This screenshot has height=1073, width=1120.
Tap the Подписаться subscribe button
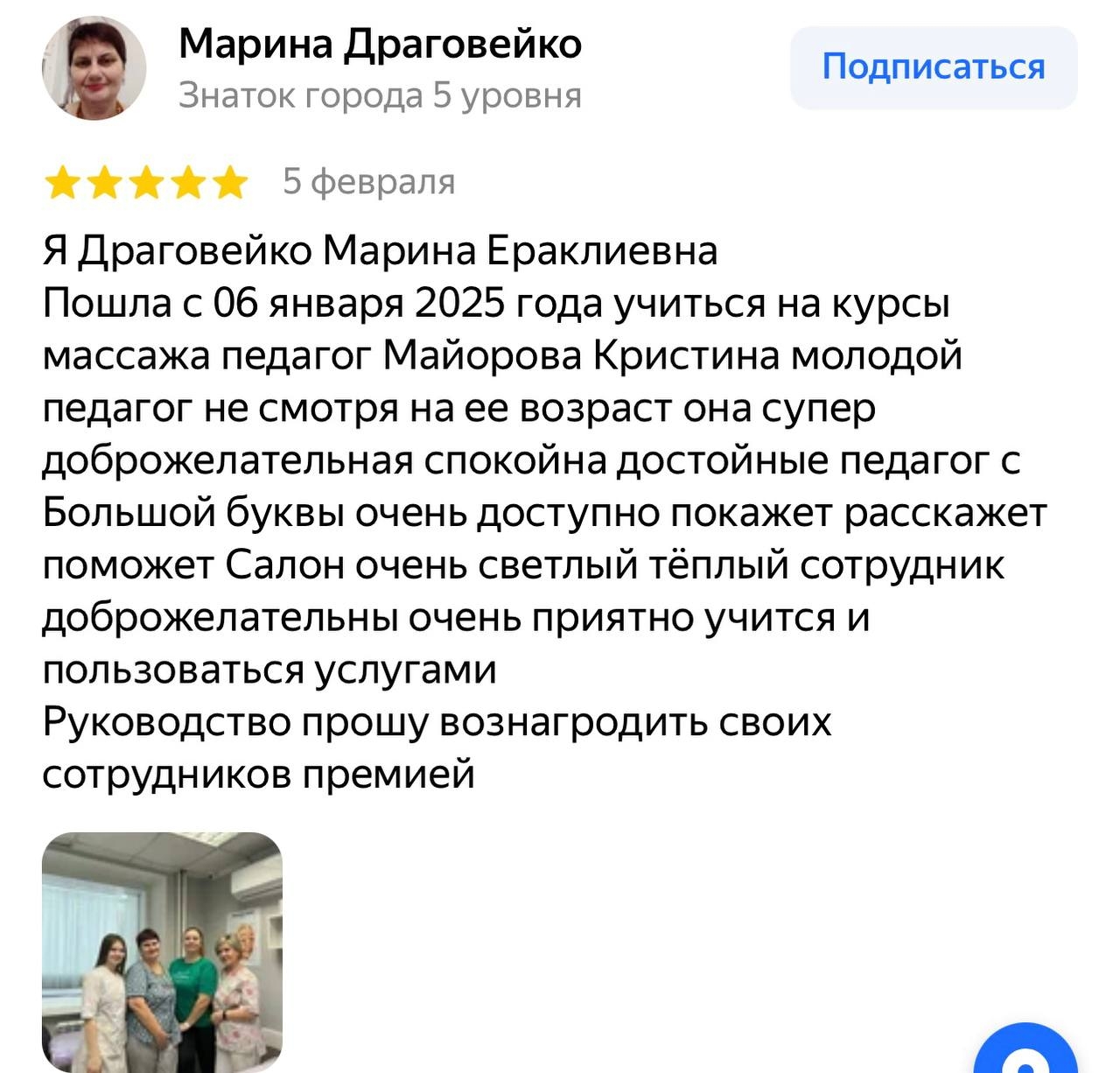pyautogui.click(x=933, y=67)
